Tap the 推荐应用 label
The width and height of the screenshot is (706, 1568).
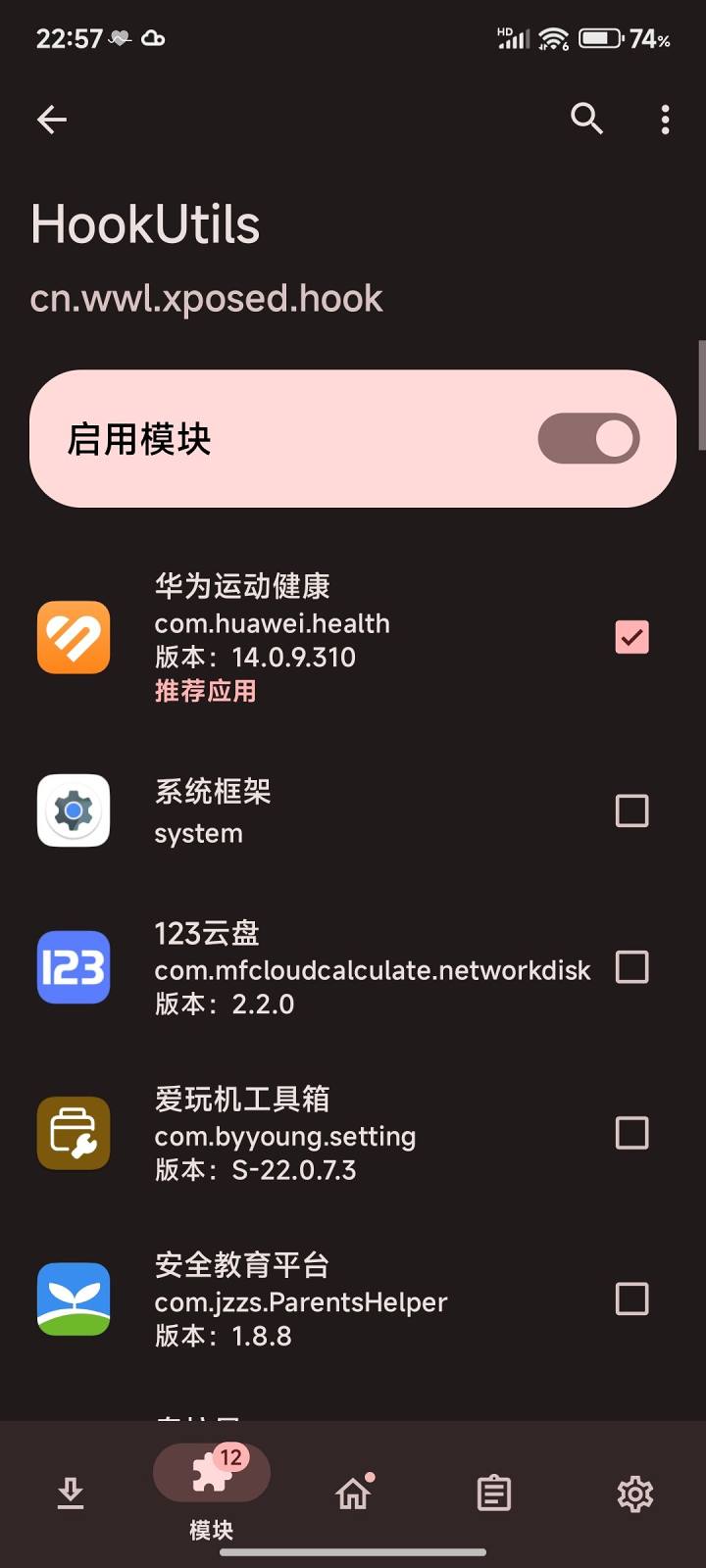click(x=204, y=692)
